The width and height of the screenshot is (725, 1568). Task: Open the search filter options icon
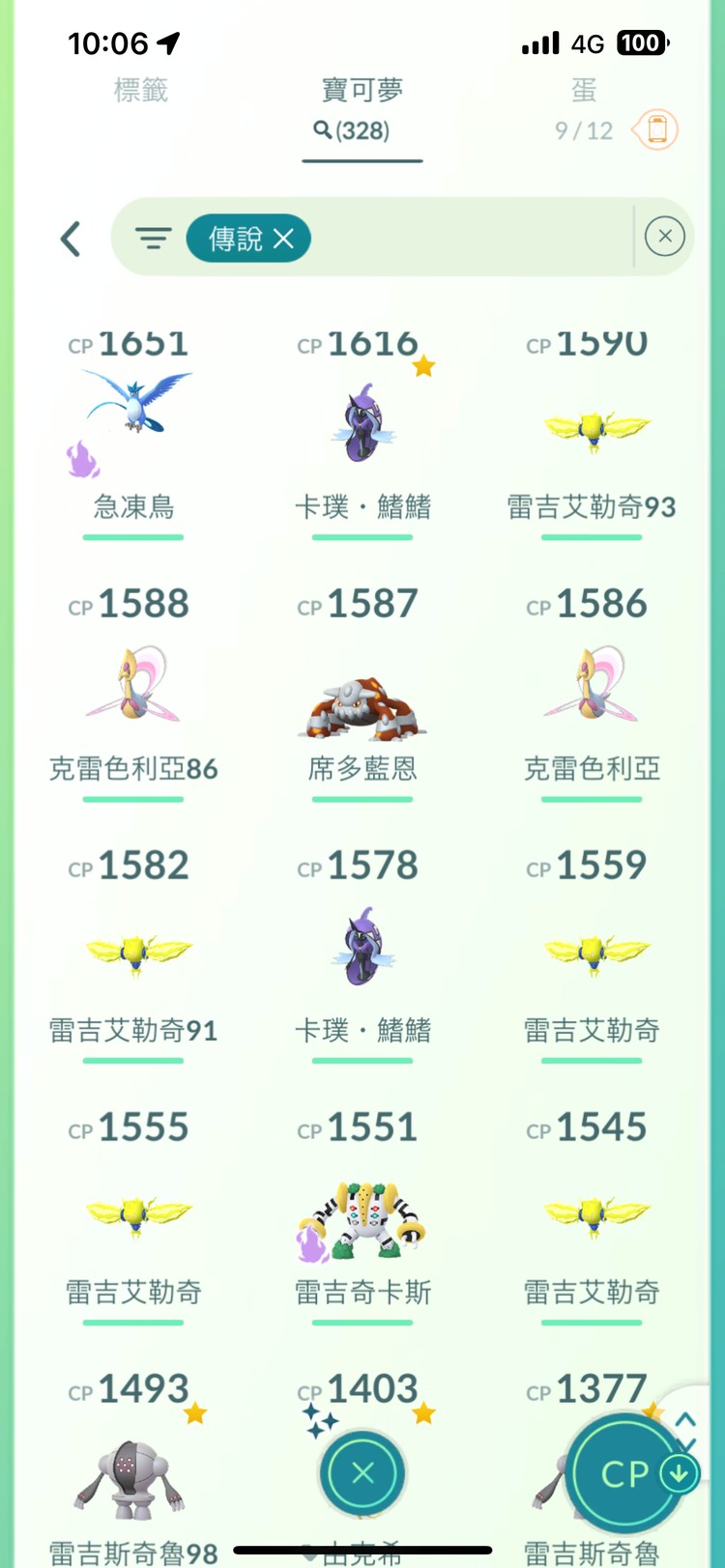[x=155, y=238]
